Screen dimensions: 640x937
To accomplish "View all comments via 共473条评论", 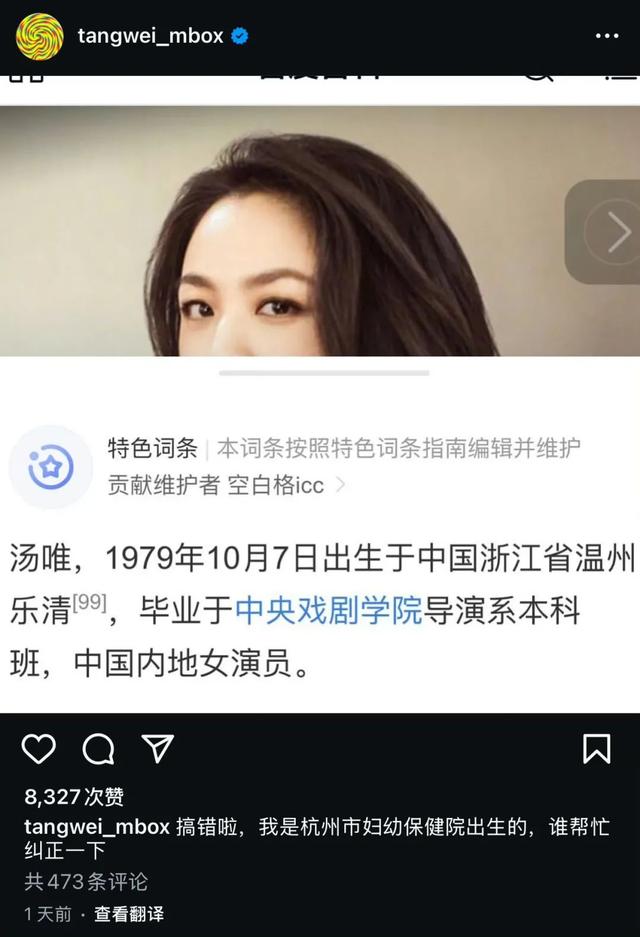I will pyautogui.click(x=86, y=882).
